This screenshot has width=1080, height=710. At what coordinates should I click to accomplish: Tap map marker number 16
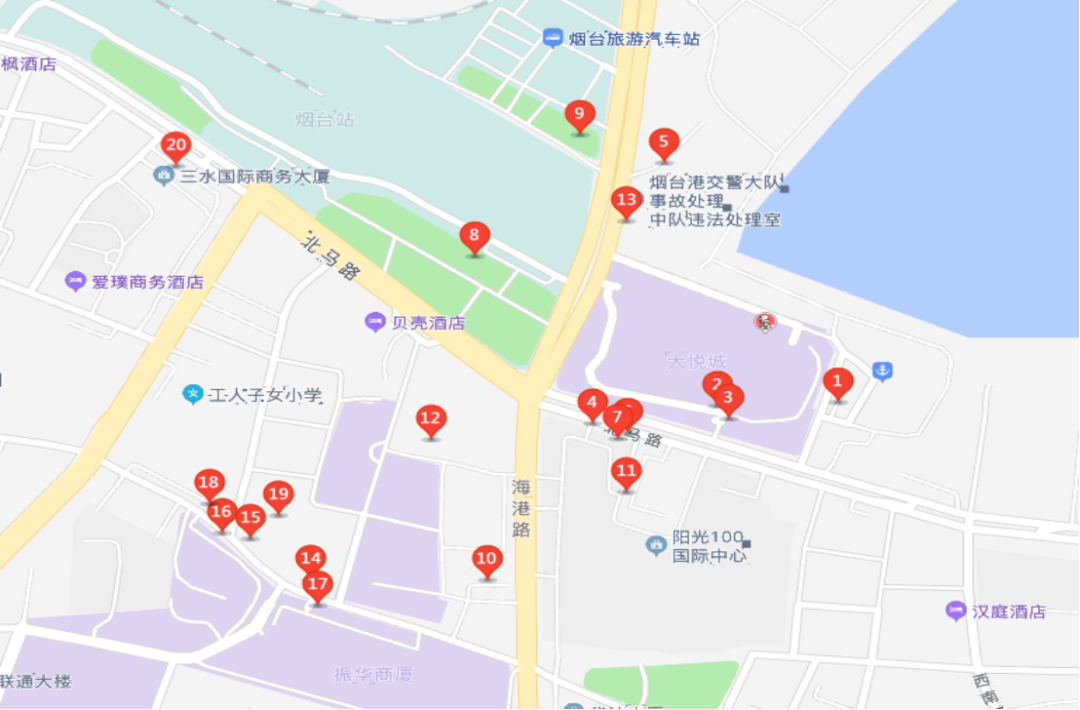coord(221,512)
